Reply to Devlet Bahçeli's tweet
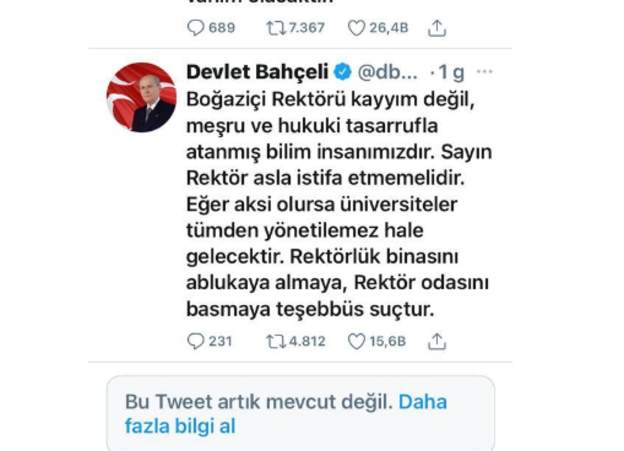The width and height of the screenshot is (624, 451). (x=196, y=341)
